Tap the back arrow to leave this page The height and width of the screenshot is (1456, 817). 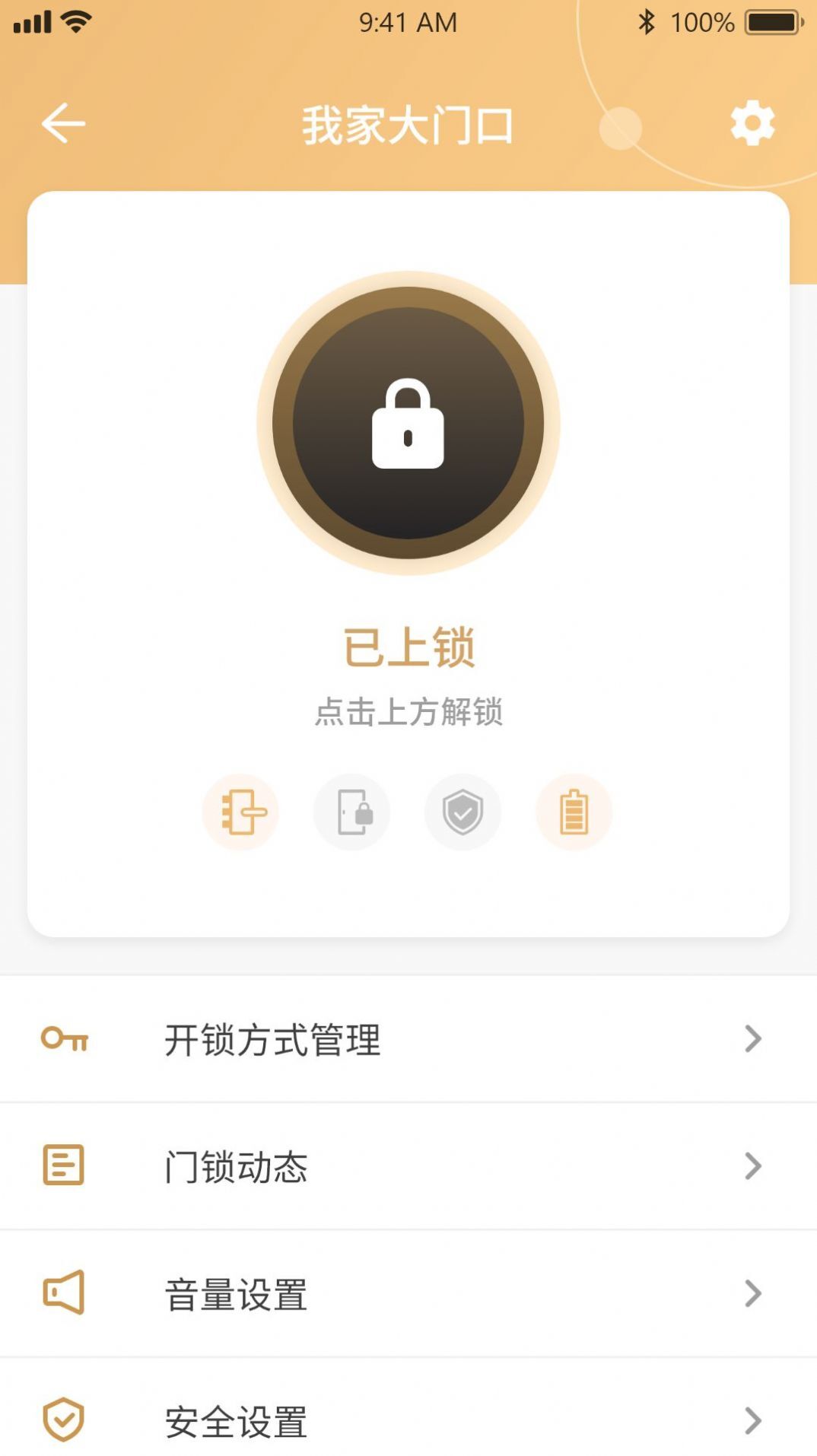pos(63,122)
